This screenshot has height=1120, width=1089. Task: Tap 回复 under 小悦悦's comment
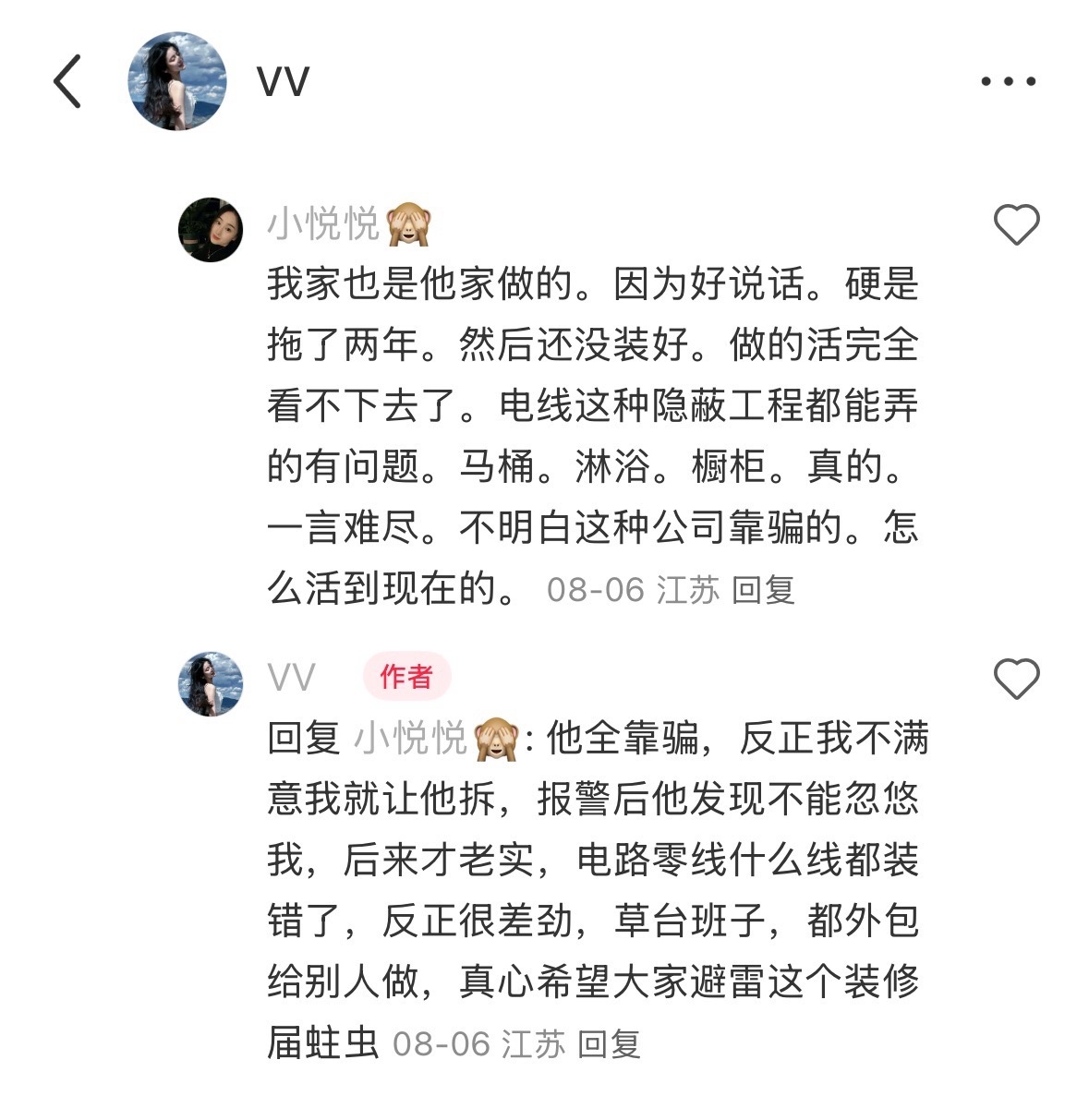tap(763, 589)
